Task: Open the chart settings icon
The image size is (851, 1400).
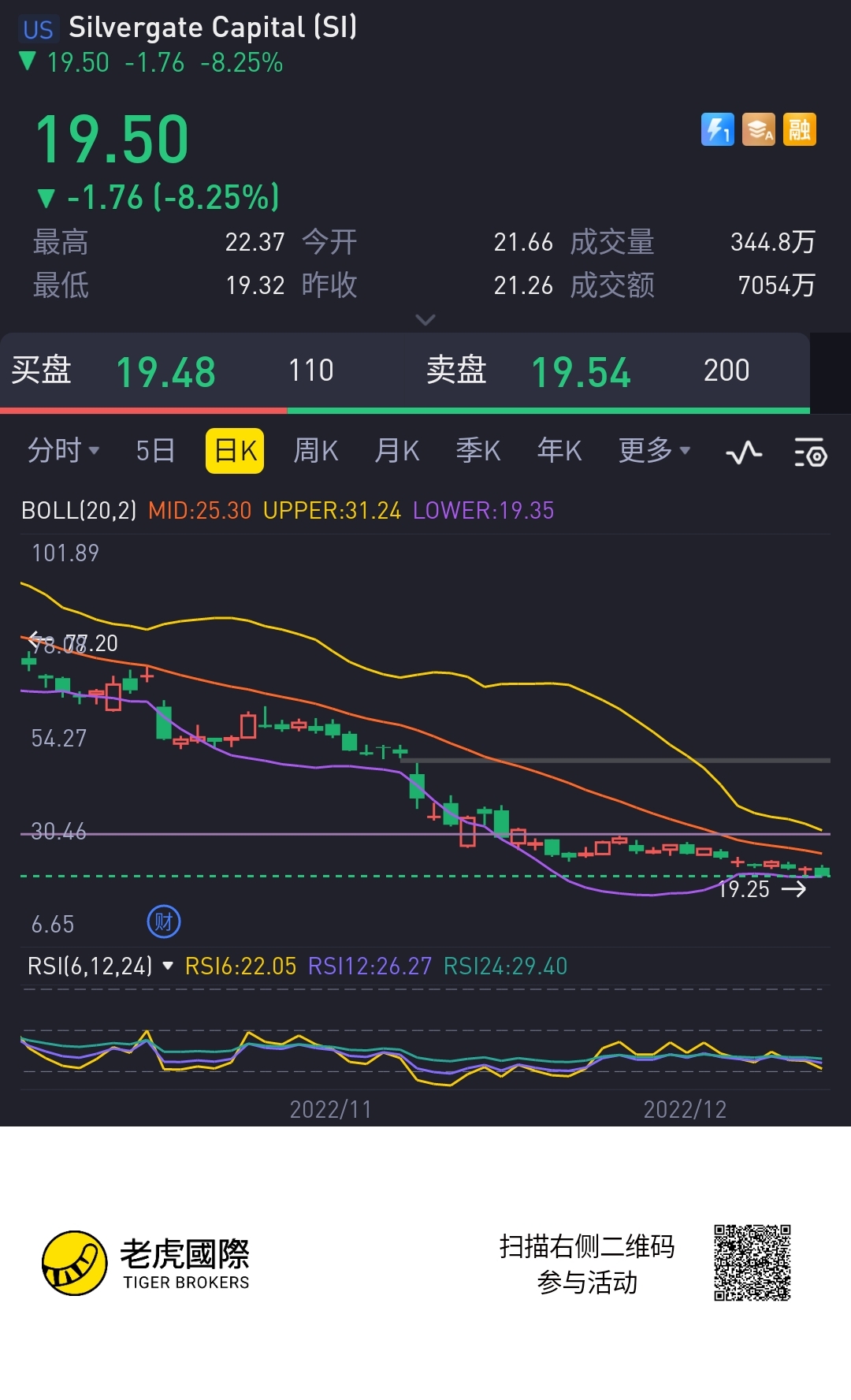Action: pyautogui.click(x=809, y=452)
